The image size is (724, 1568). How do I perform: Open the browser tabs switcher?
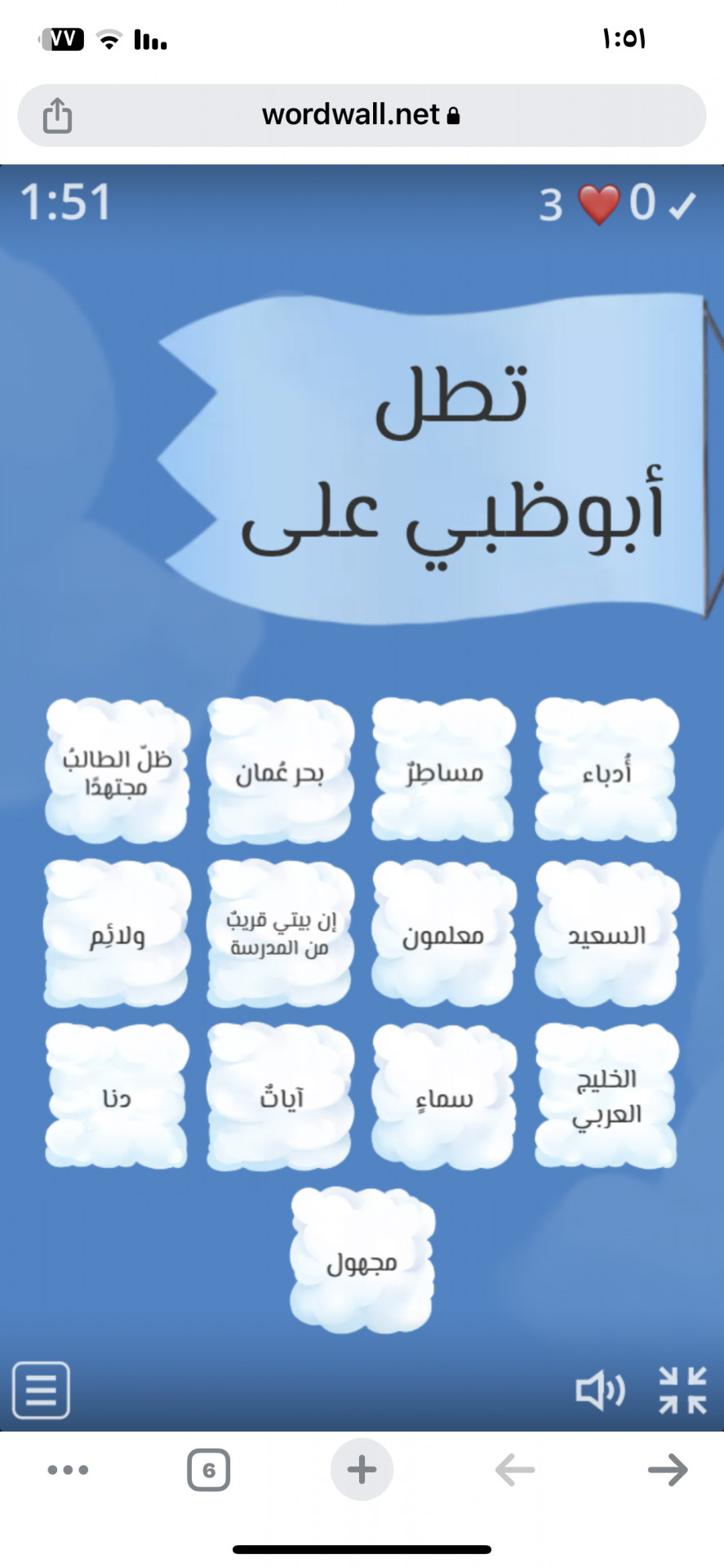tap(208, 1470)
